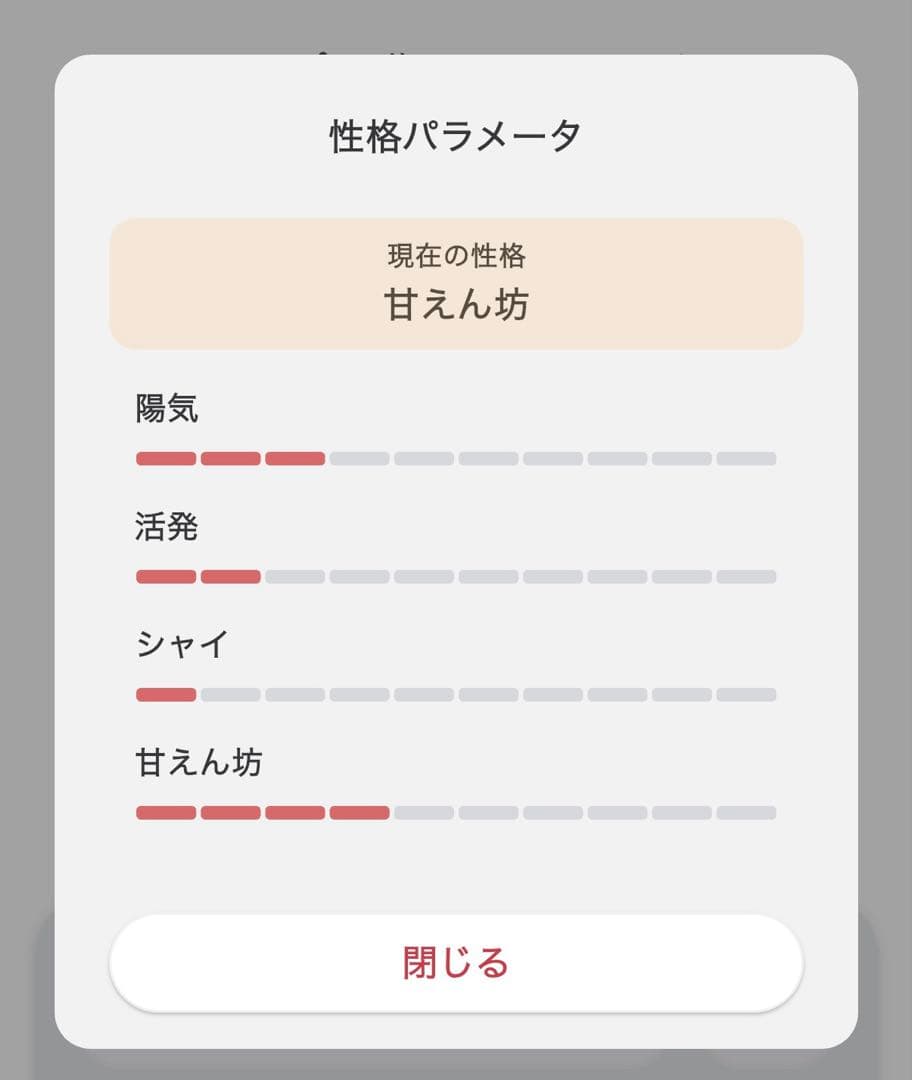The width and height of the screenshot is (912, 1080).
Task: Click the fourth red segment of 甘えん坊 bar
Action: coord(359,811)
